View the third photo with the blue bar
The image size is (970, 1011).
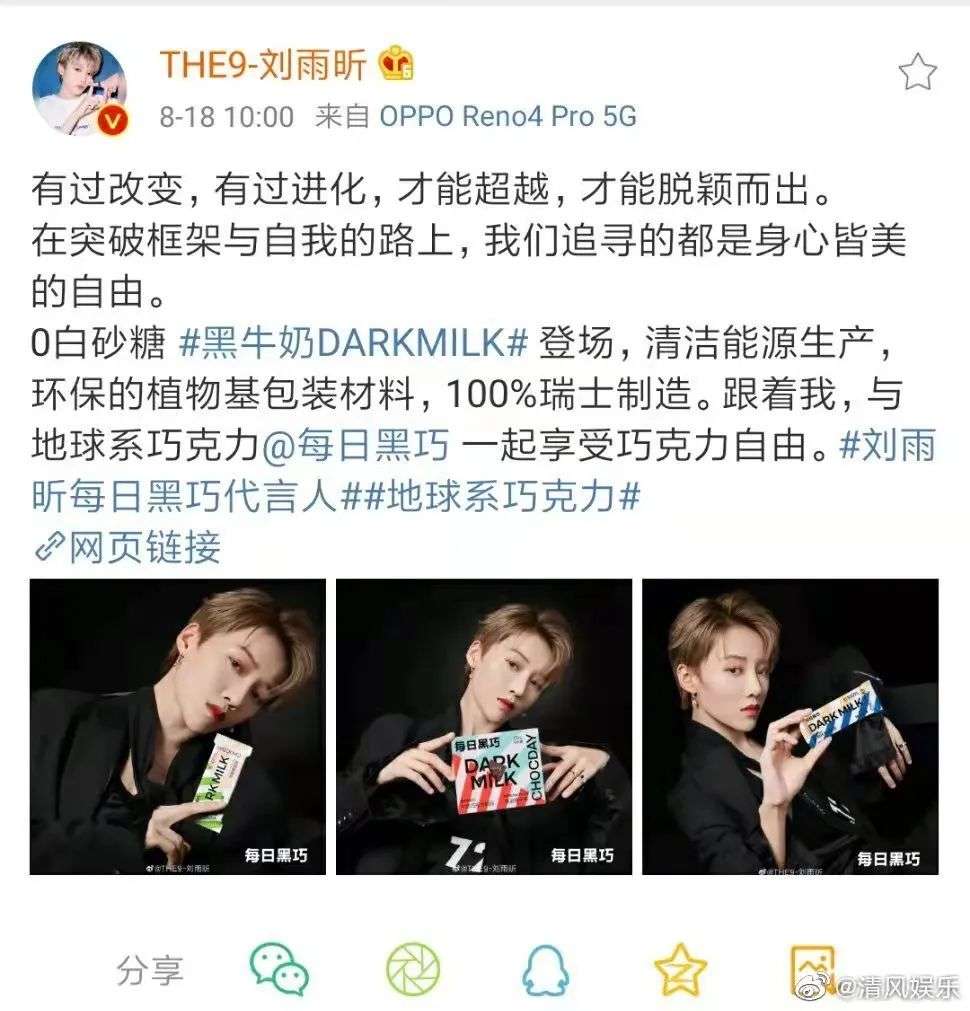[x=790, y=726]
